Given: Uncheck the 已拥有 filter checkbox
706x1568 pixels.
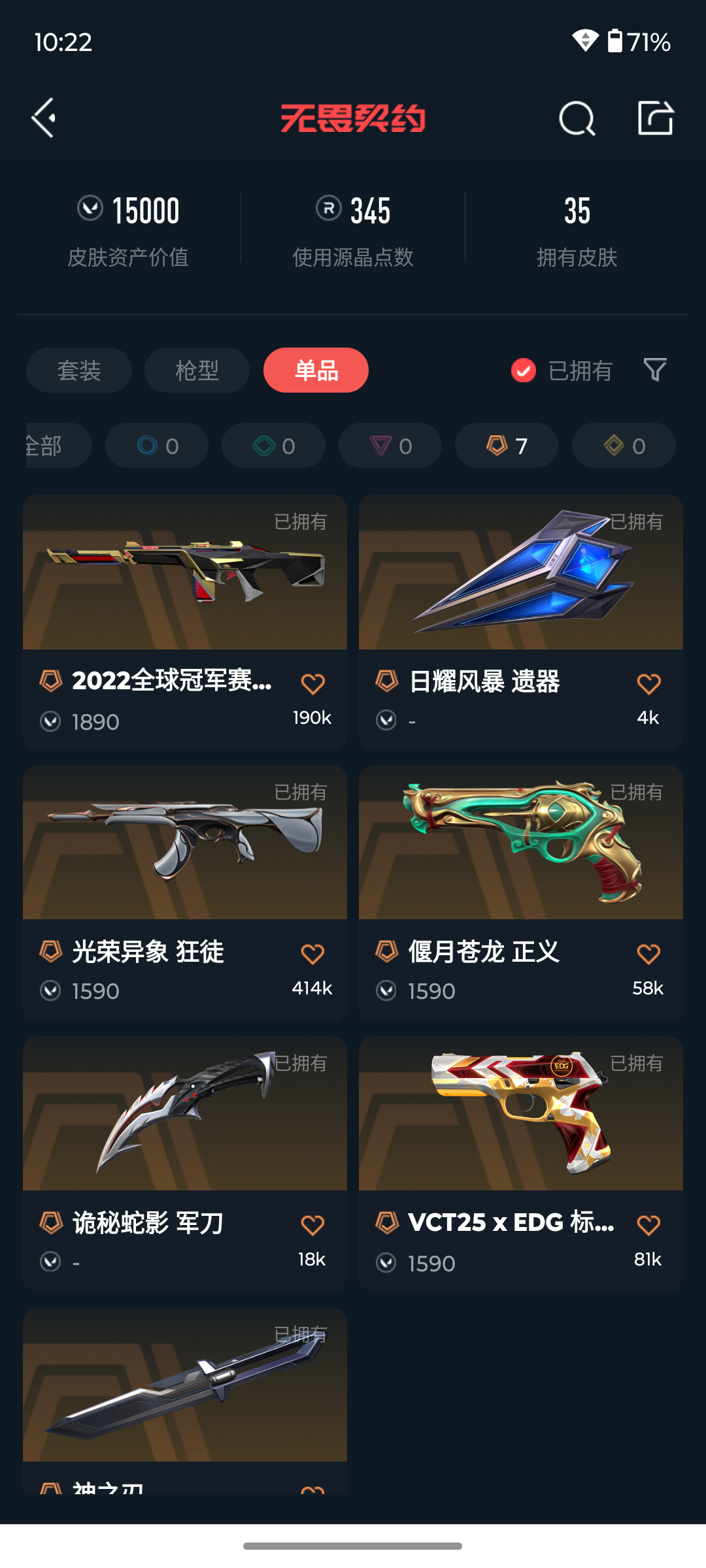Looking at the screenshot, I should click(x=524, y=370).
